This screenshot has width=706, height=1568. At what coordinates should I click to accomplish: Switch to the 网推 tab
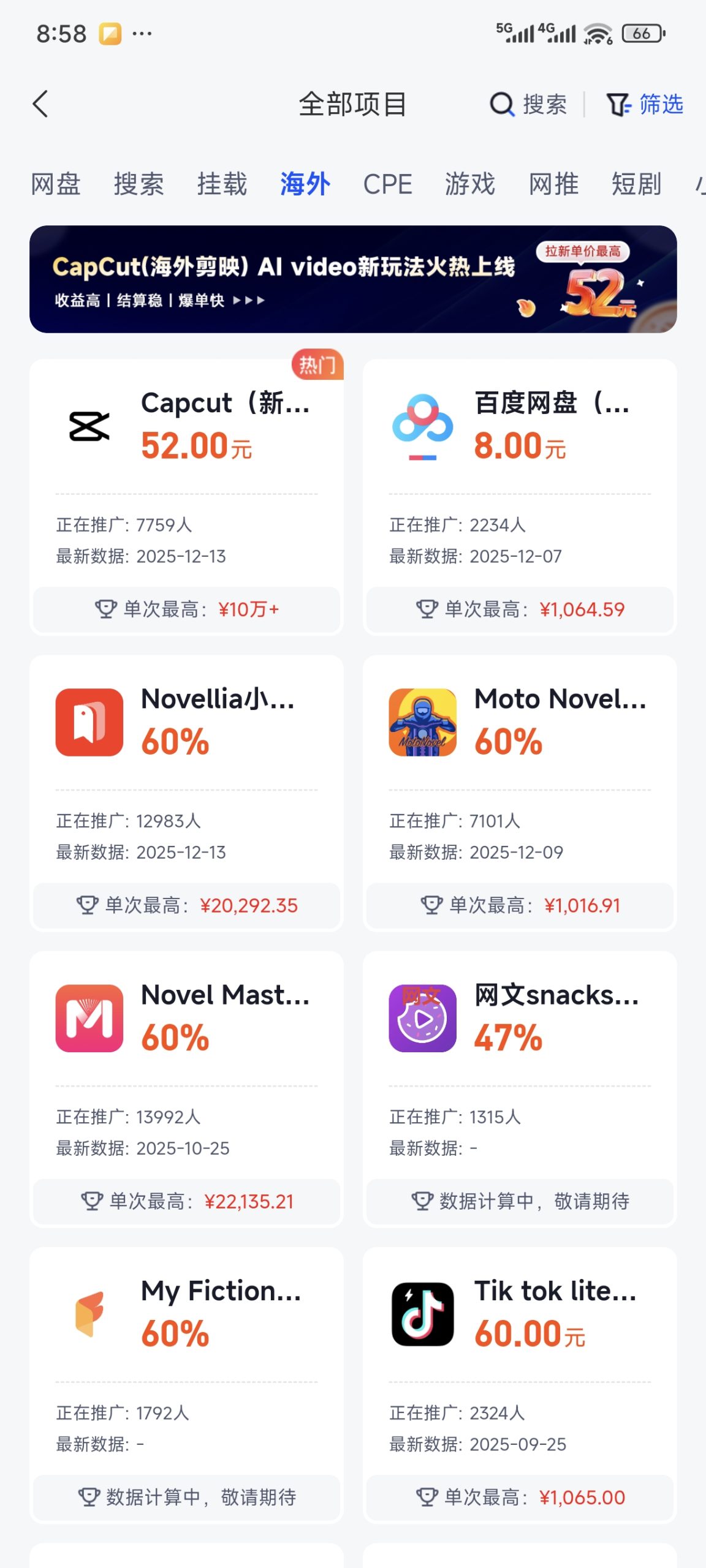553,184
